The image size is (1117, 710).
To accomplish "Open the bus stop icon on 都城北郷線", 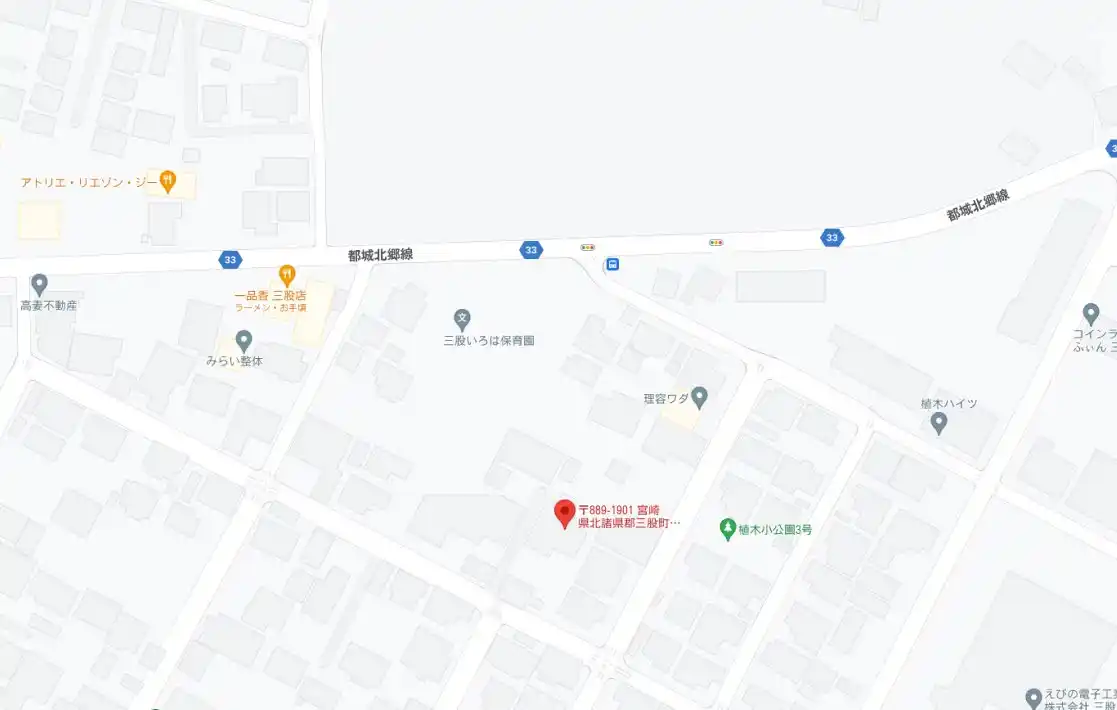I will click(612, 264).
